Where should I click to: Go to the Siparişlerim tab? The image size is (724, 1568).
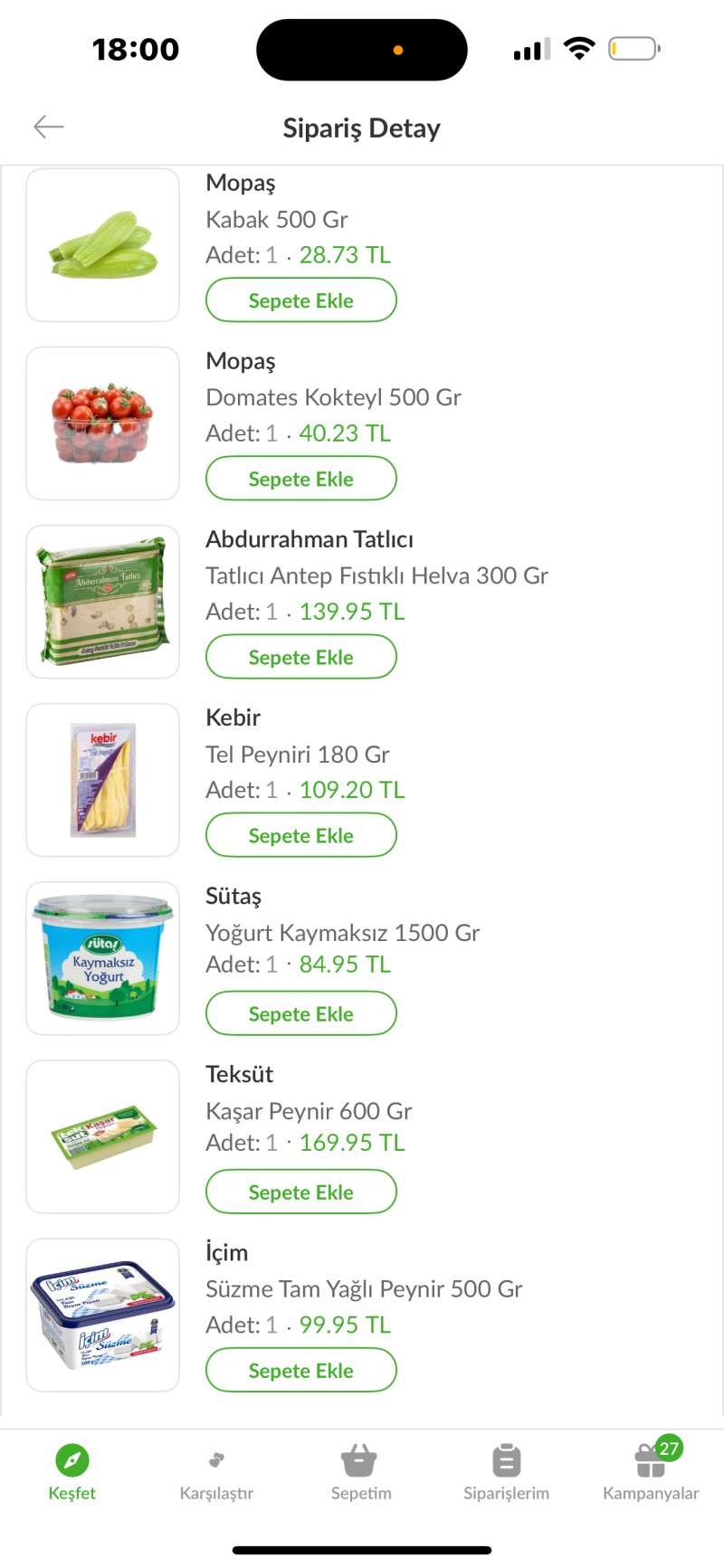(506, 1472)
